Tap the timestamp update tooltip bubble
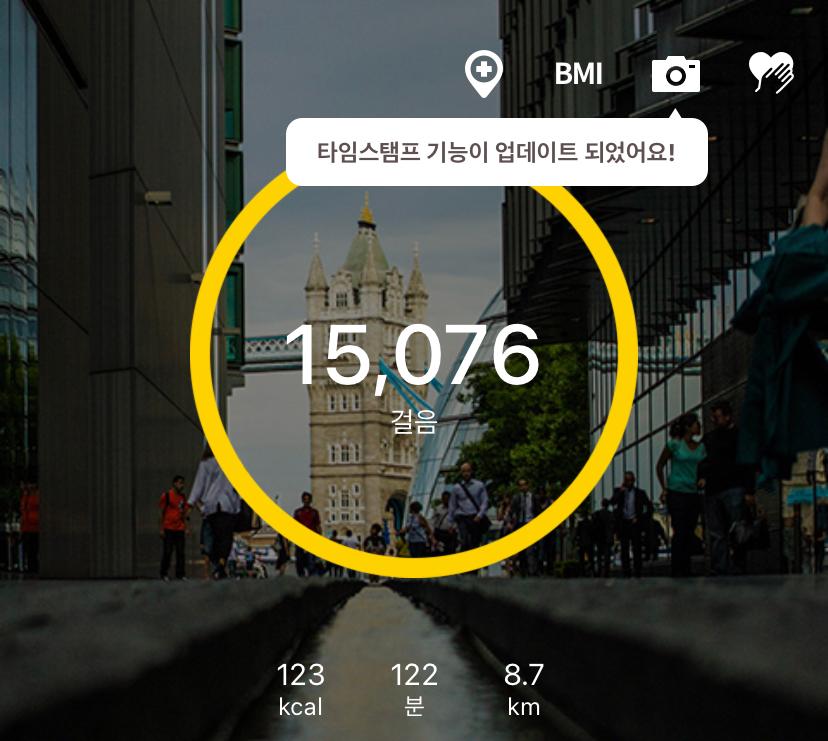The image size is (828, 741). click(496, 153)
